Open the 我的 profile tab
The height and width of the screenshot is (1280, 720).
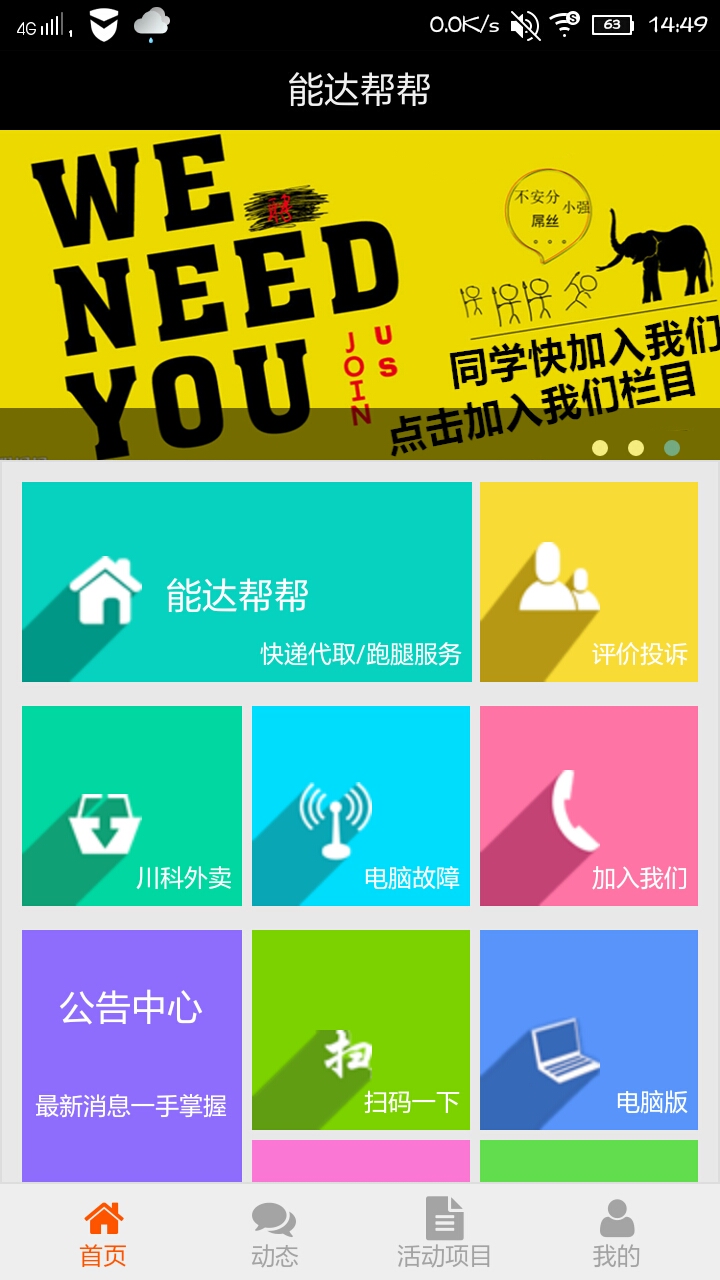616,1234
